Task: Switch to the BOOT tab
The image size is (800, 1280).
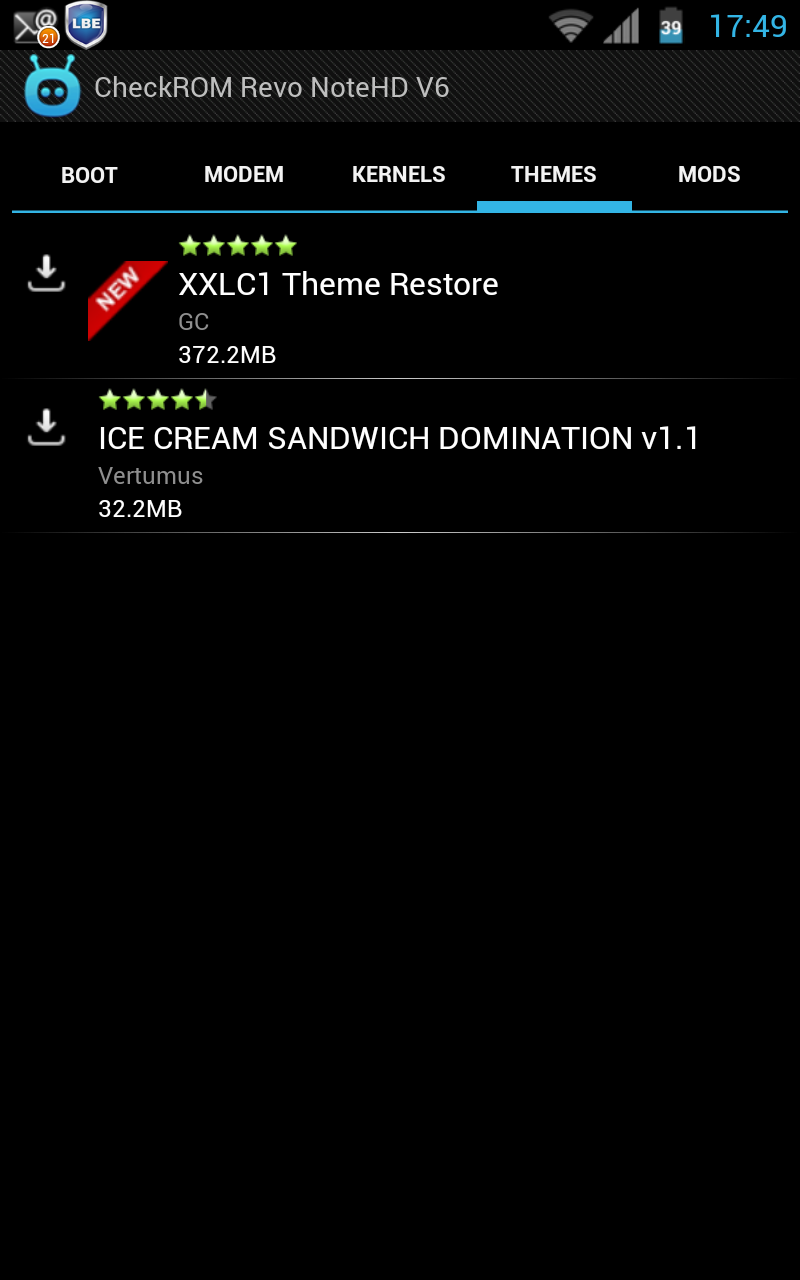Action: click(x=89, y=175)
